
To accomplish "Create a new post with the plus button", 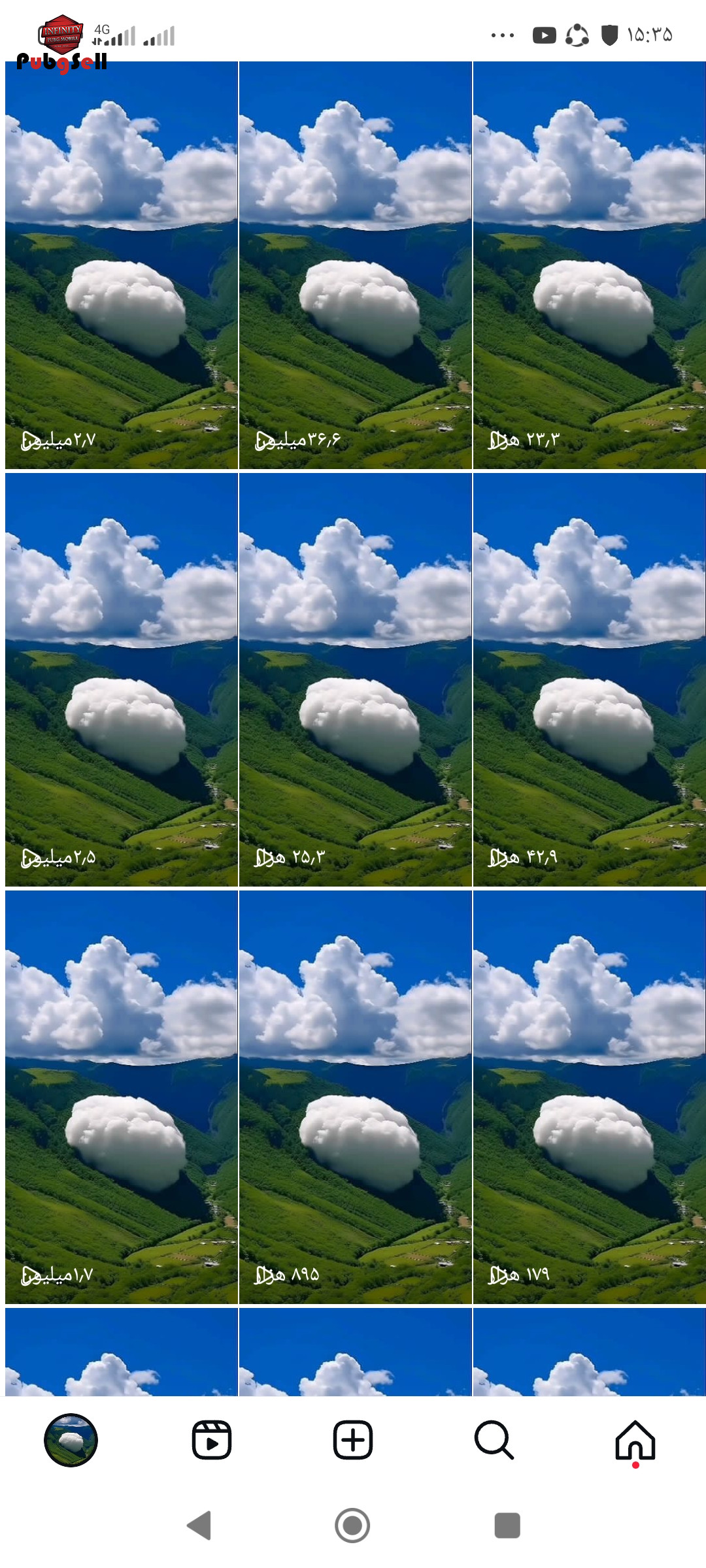I will (353, 1440).
